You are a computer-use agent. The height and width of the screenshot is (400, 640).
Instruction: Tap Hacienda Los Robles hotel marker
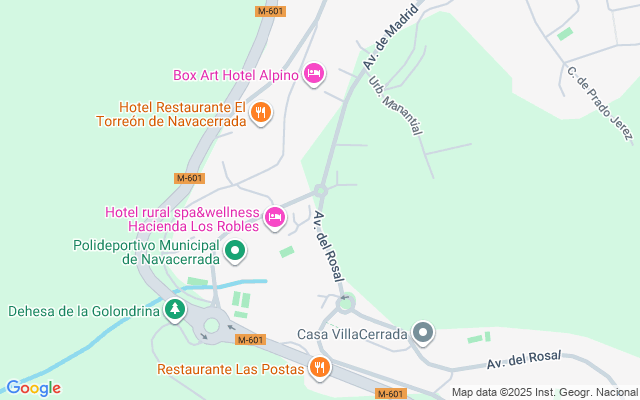click(273, 216)
